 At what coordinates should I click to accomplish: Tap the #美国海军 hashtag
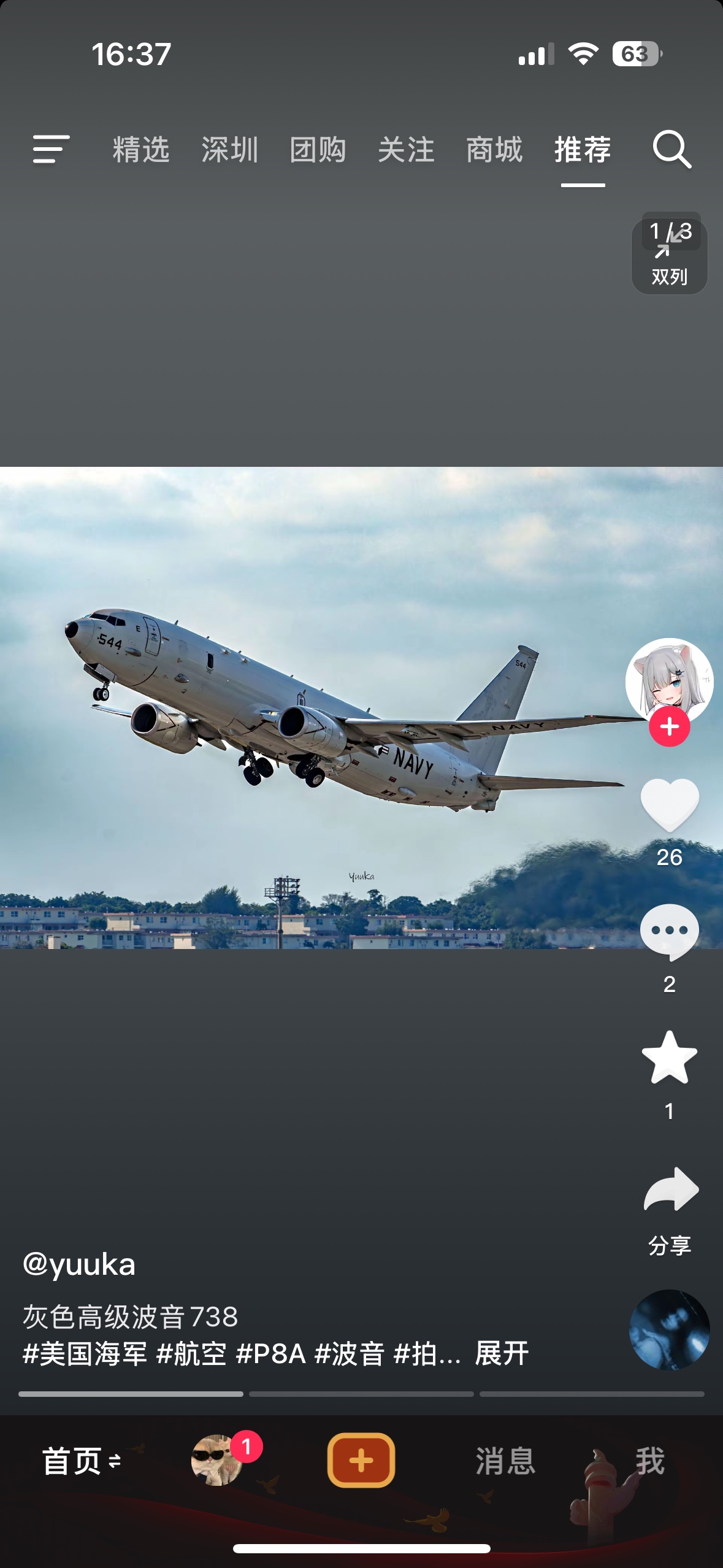click(x=85, y=1353)
